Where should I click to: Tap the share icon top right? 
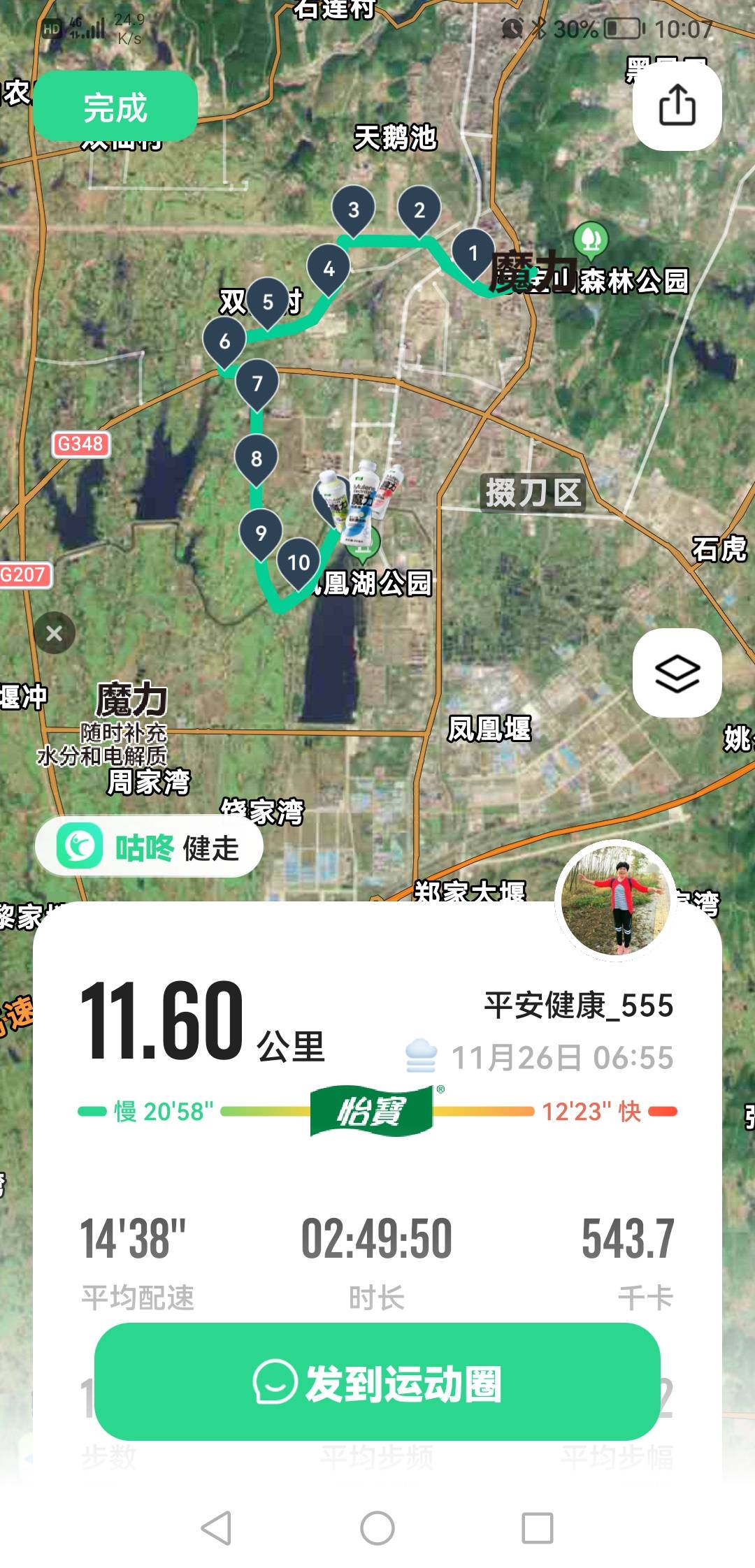point(677,108)
